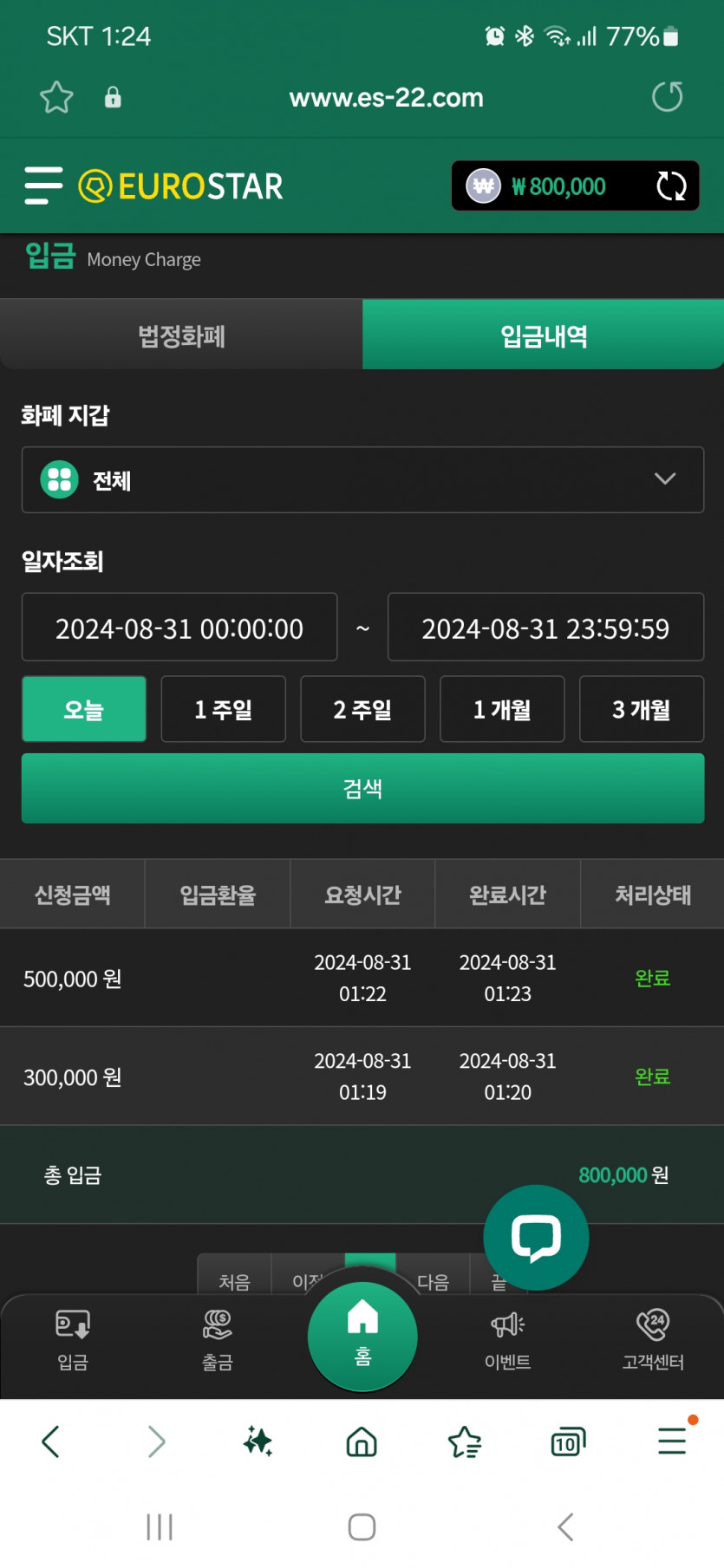Set range to 1 개월
The height and width of the screenshot is (1568, 724).
point(502,709)
